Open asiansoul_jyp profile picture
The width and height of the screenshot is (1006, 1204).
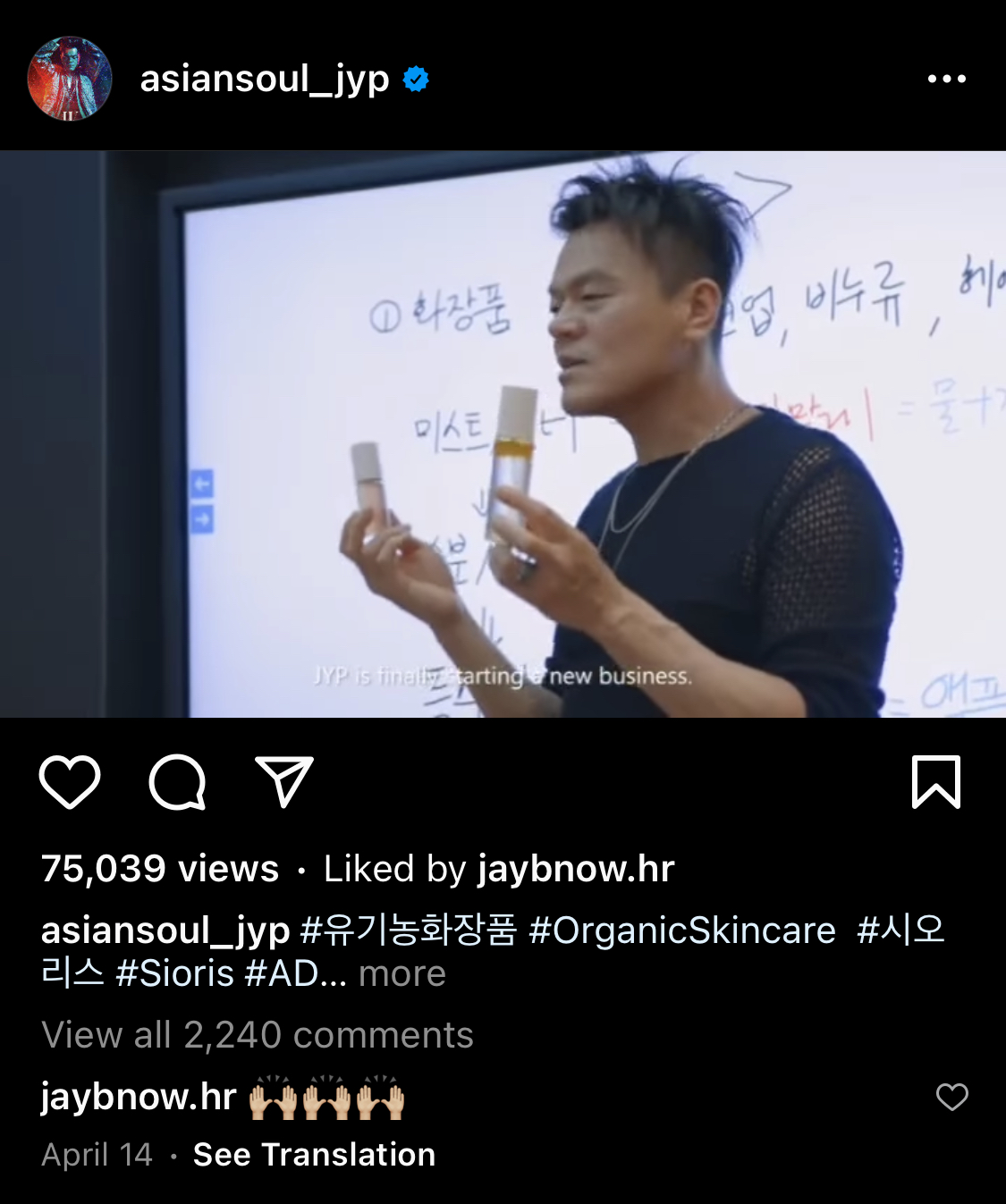(70, 79)
